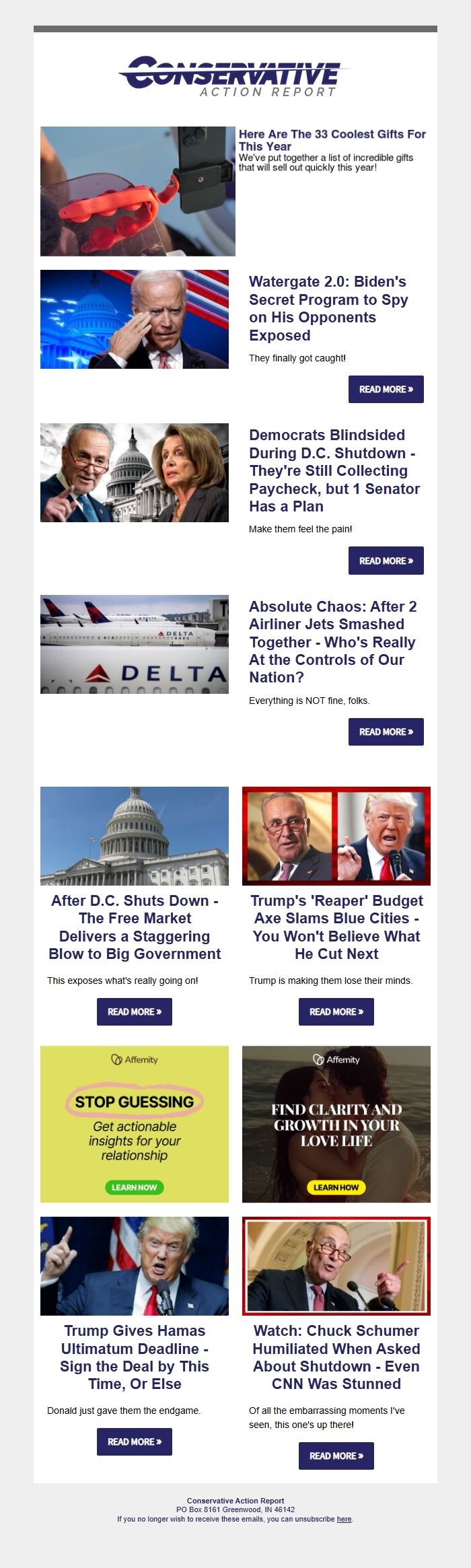Image resolution: width=471 pixels, height=1568 pixels.
Task: Read more about Democrats Blindsided during shutdown
Action: tap(386, 561)
